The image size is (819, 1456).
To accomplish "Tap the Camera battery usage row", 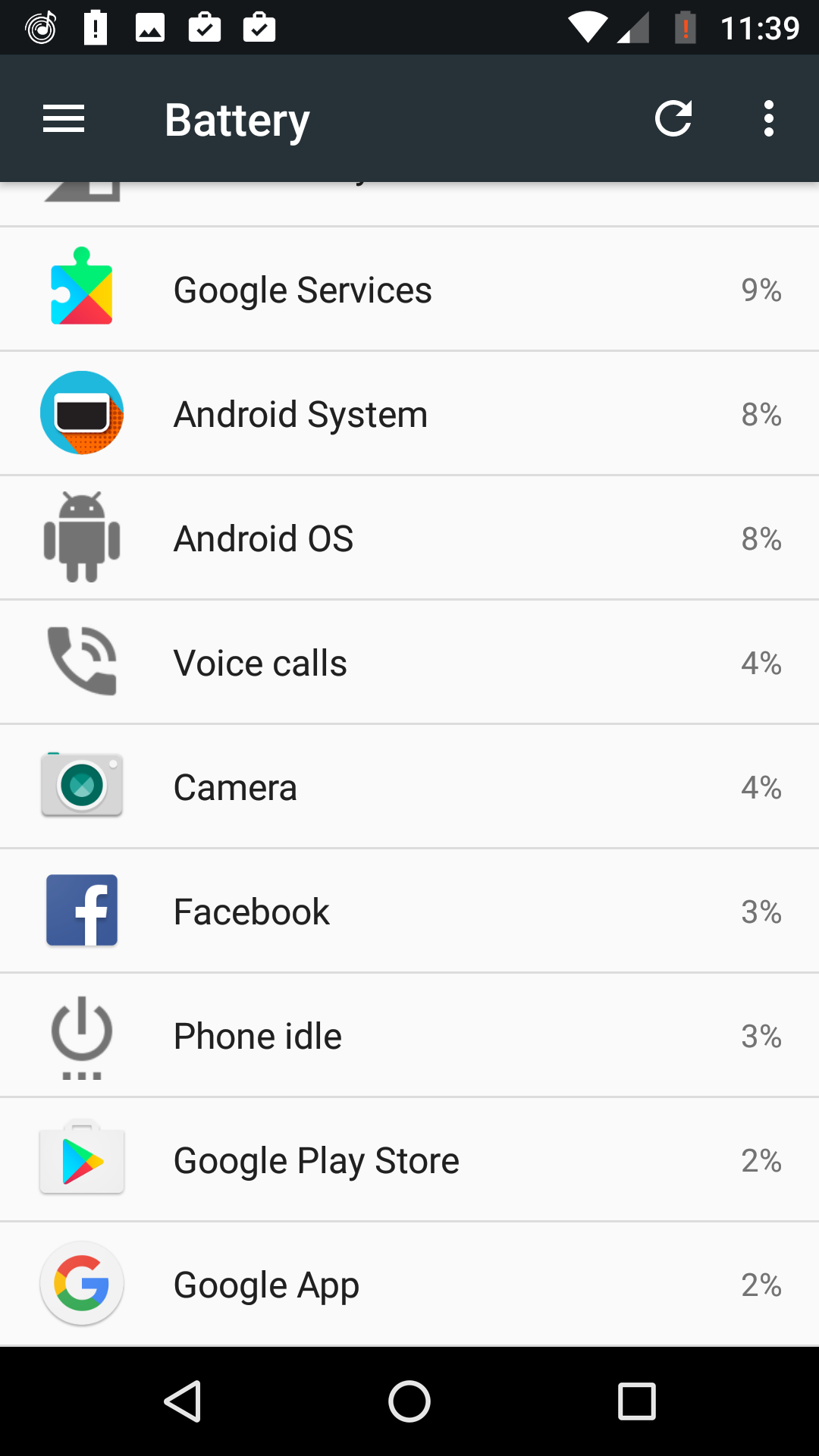I will point(409,786).
